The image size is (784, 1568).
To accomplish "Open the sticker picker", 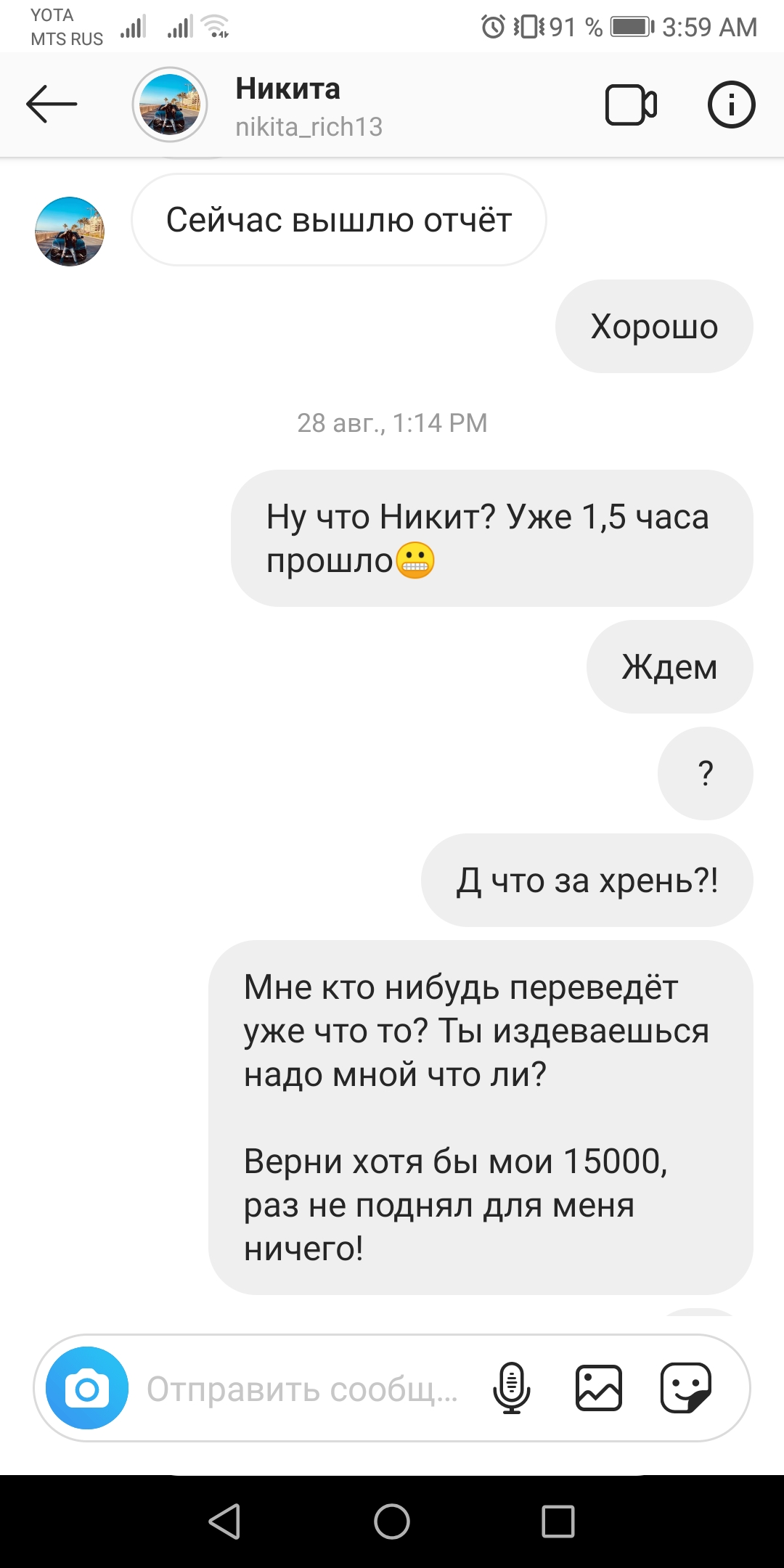I will (x=686, y=1388).
